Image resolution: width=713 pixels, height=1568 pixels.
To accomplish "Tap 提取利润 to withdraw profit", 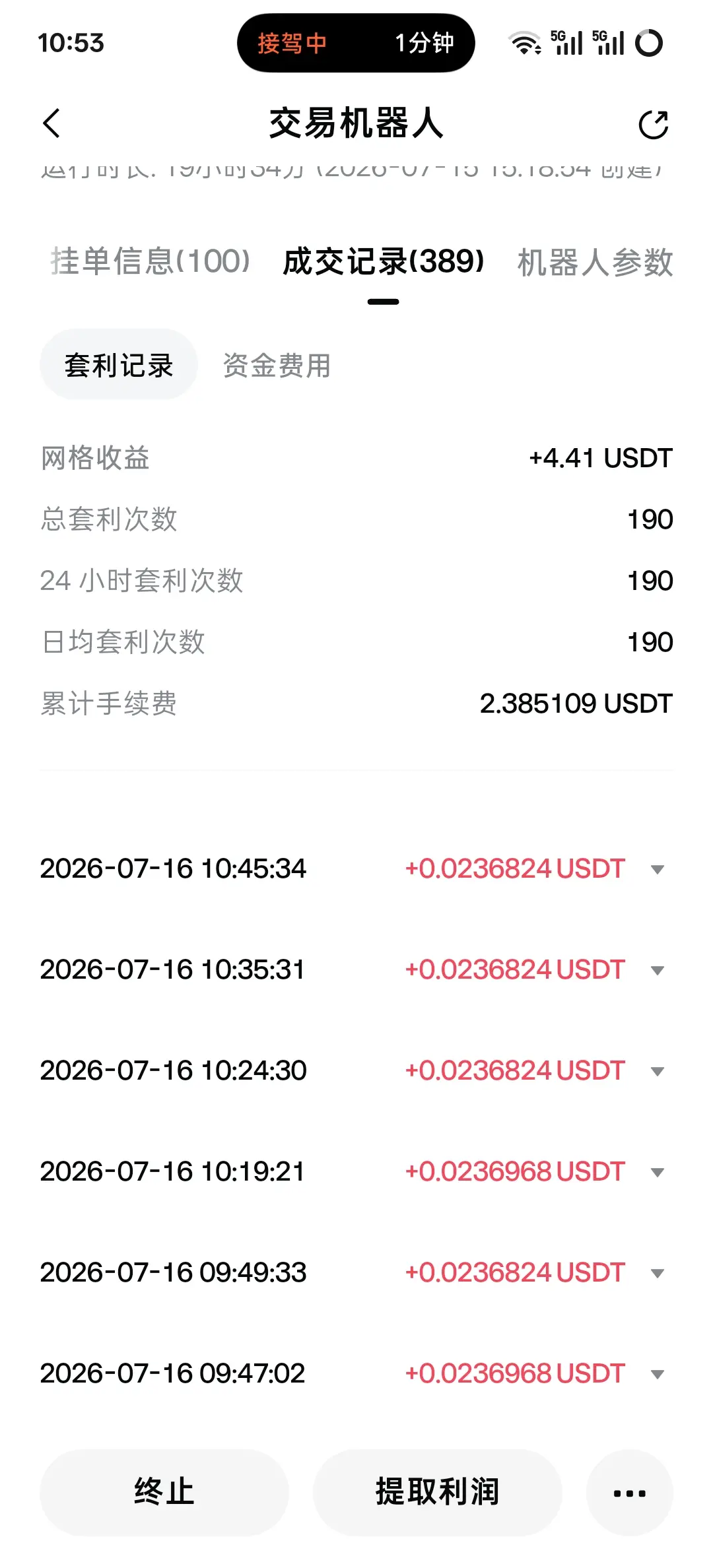I will [437, 1492].
